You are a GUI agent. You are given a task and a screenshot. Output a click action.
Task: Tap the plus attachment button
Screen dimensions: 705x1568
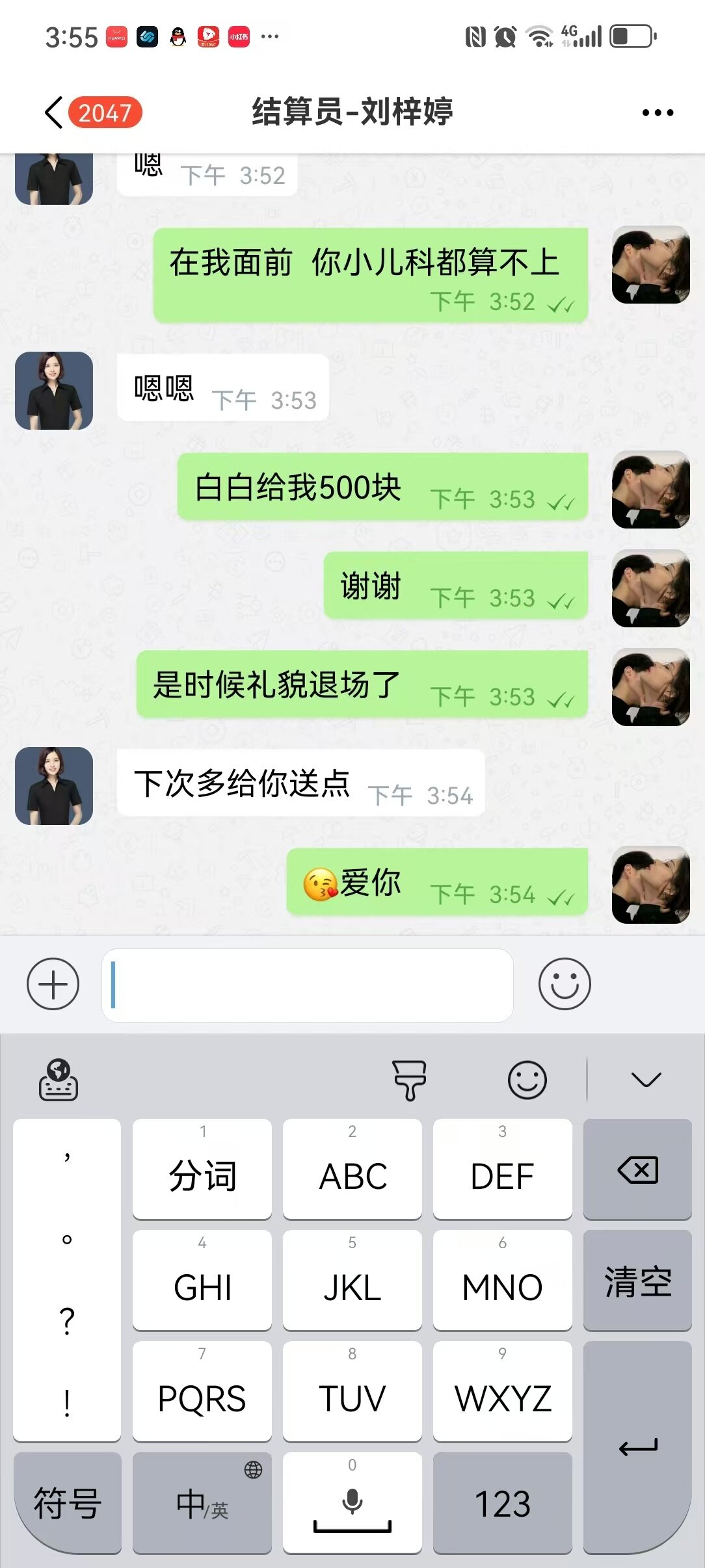53,984
